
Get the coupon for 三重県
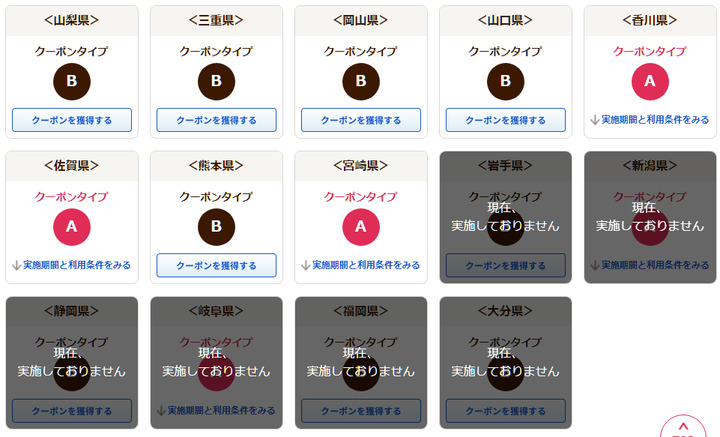click(216, 120)
